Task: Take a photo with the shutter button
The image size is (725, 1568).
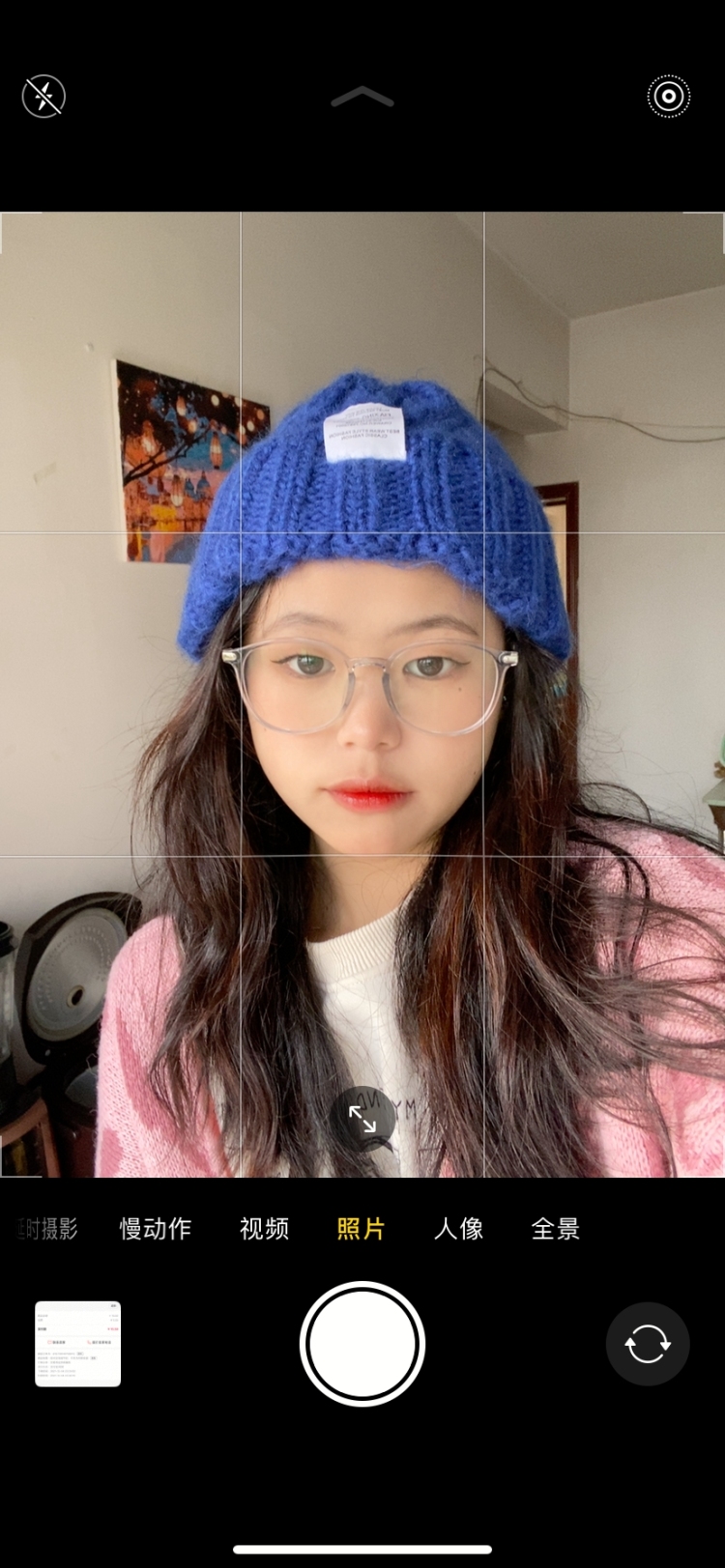Action: [362, 1344]
